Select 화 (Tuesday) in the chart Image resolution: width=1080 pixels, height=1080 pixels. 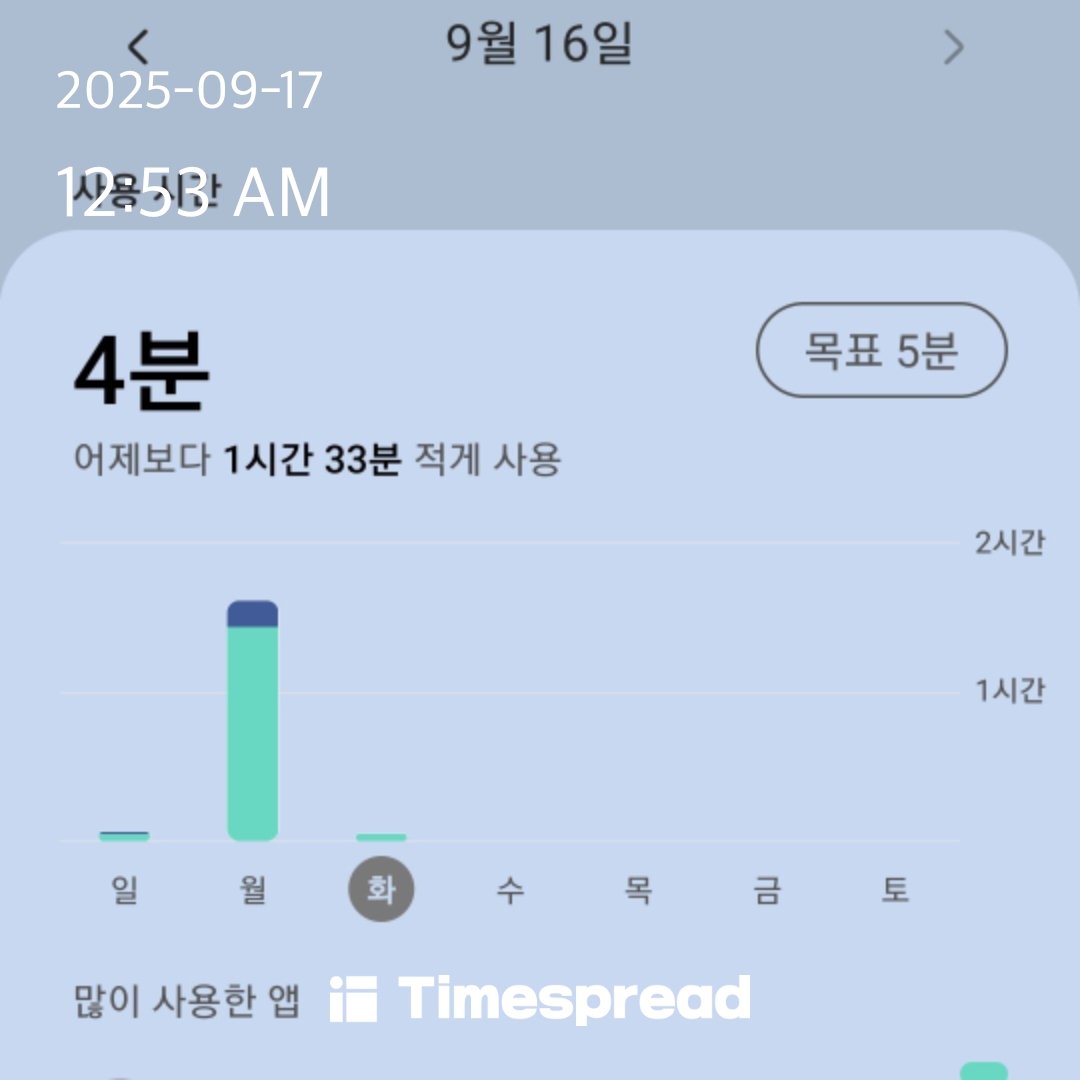point(381,889)
